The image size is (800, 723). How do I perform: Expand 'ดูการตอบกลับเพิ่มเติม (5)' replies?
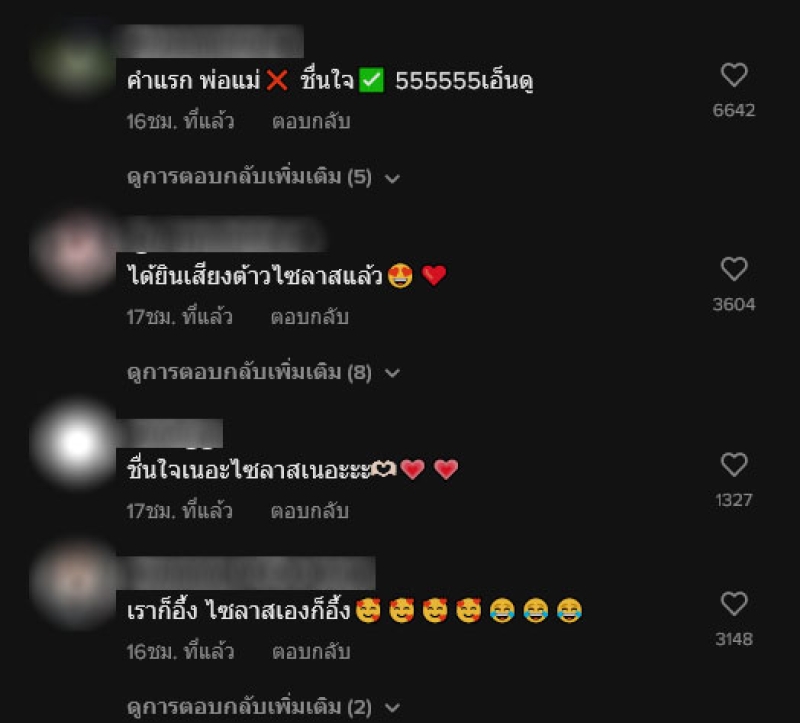pyautogui.click(x=263, y=177)
